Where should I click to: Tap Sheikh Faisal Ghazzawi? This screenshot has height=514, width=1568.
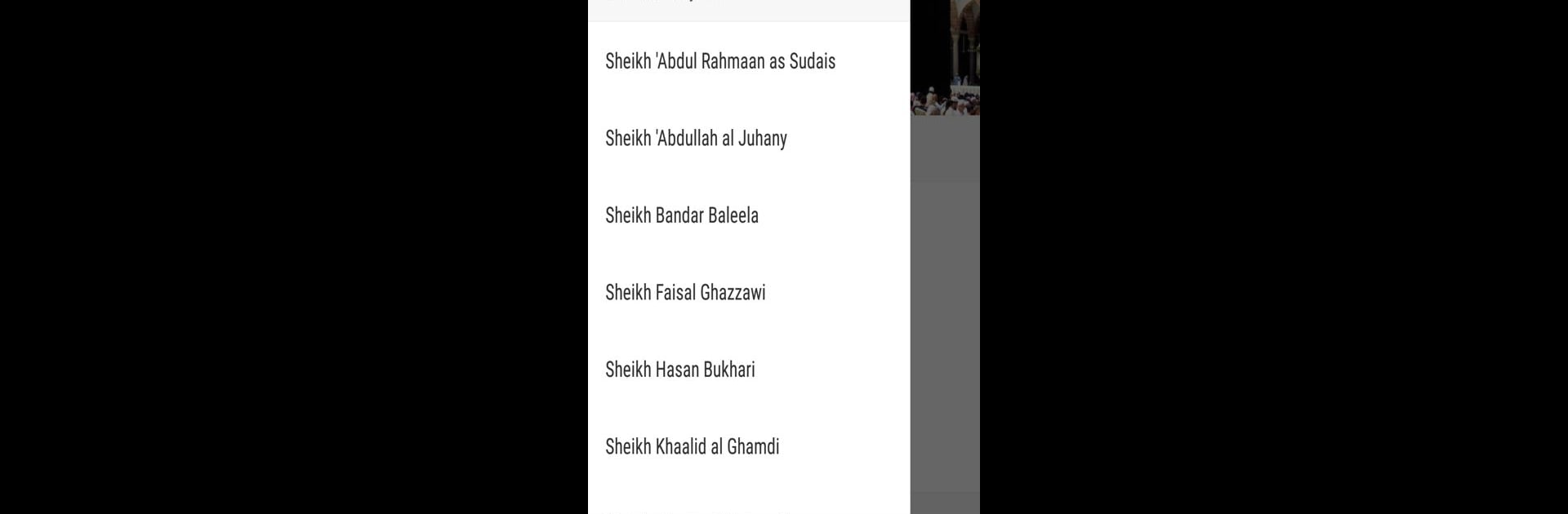coord(685,293)
